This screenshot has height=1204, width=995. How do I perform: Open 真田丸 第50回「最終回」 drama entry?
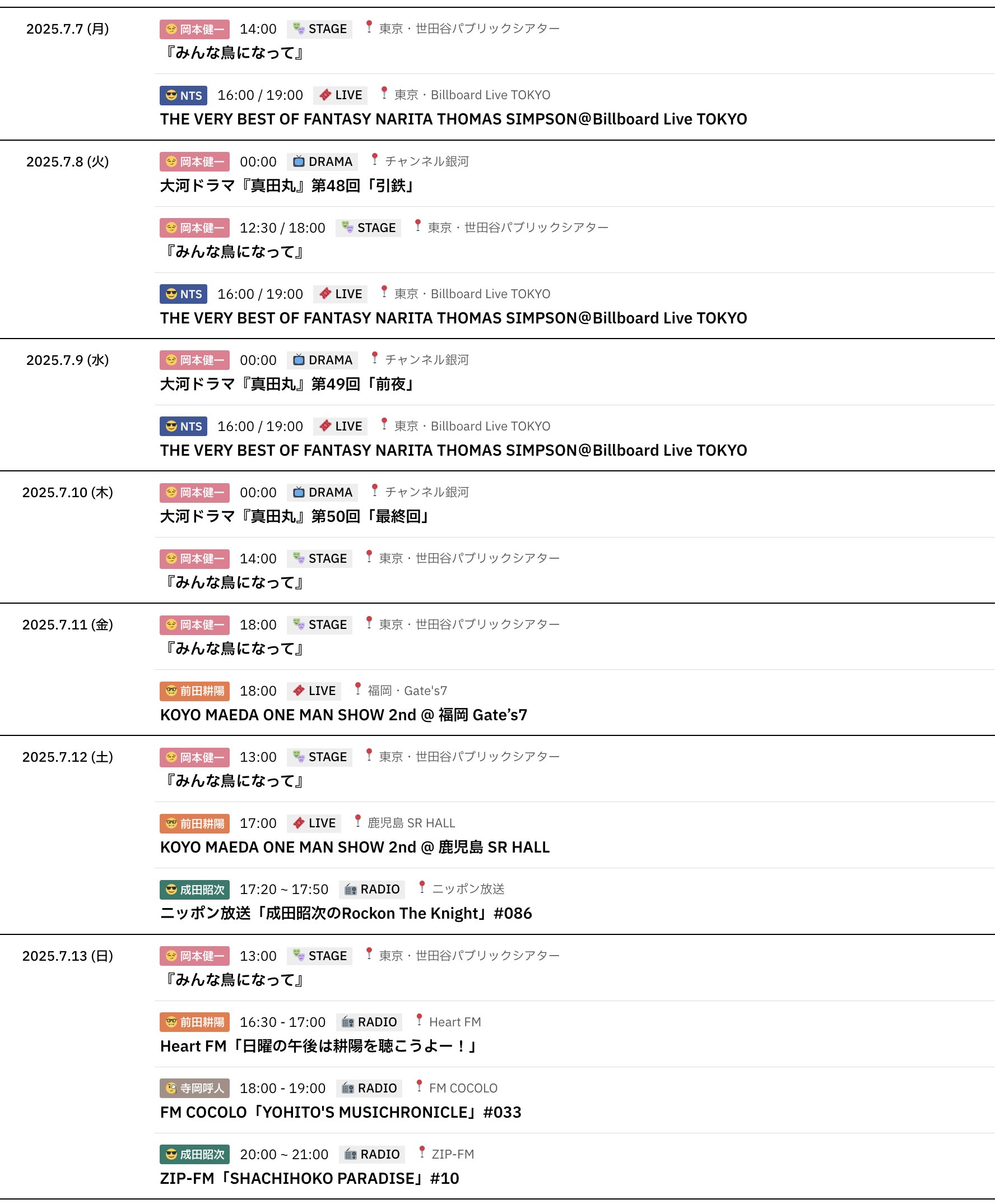295,517
